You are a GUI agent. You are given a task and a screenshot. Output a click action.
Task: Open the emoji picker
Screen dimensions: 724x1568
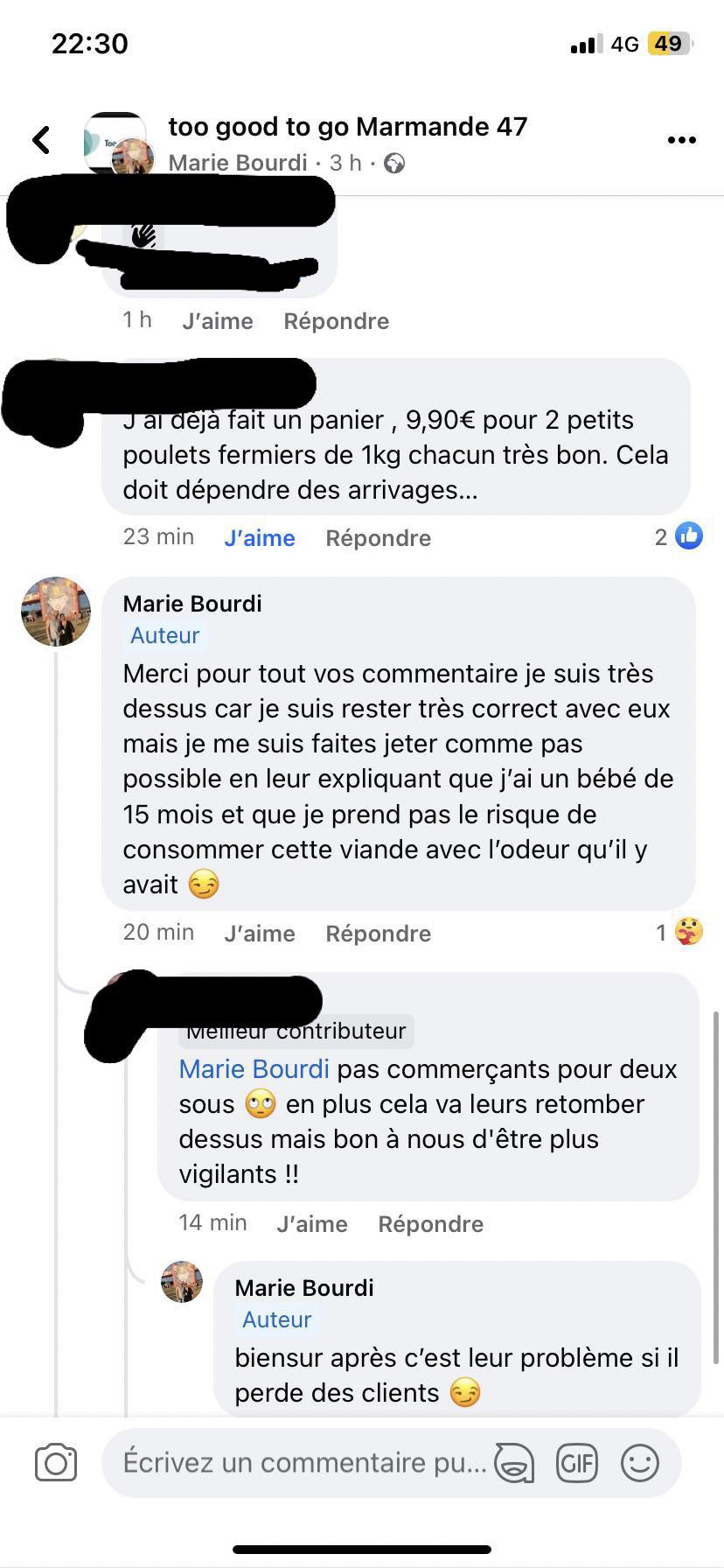(x=640, y=1463)
